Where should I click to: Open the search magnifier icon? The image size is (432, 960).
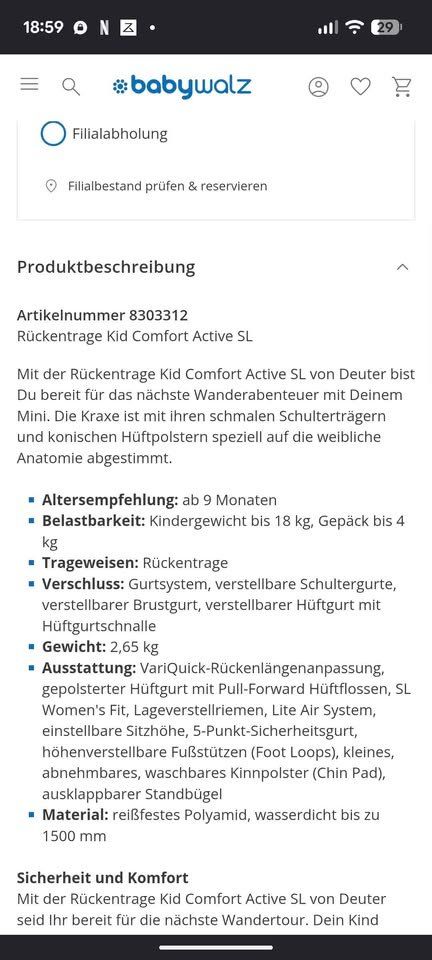[x=71, y=87]
